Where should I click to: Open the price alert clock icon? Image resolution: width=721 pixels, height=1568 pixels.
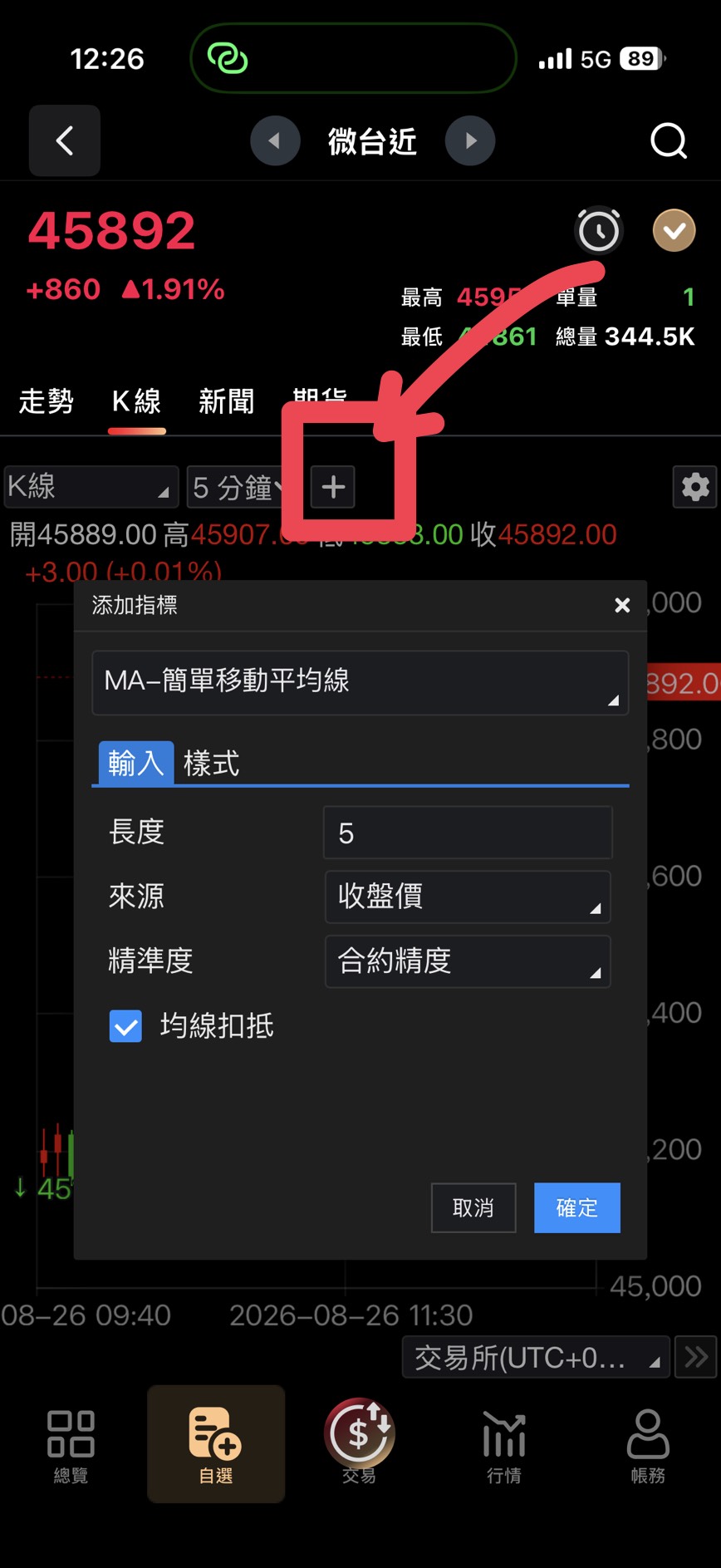click(599, 230)
